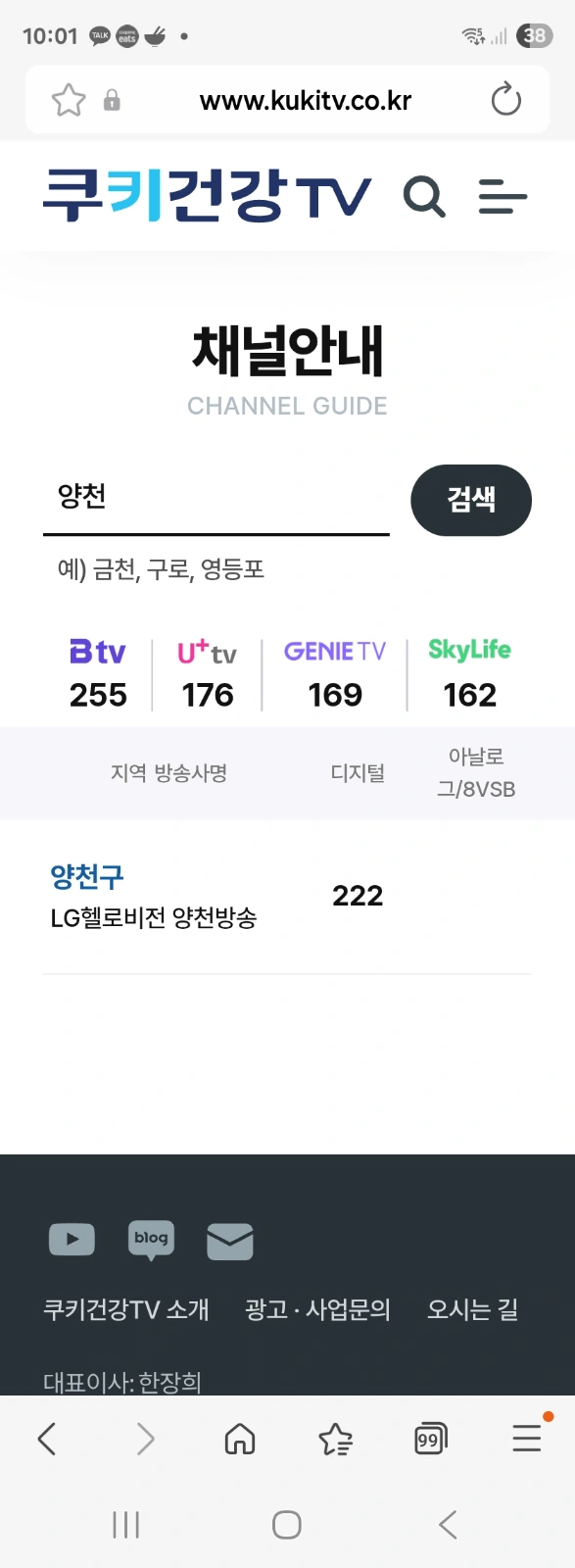Open the site search magnifier icon

pyautogui.click(x=424, y=196)
